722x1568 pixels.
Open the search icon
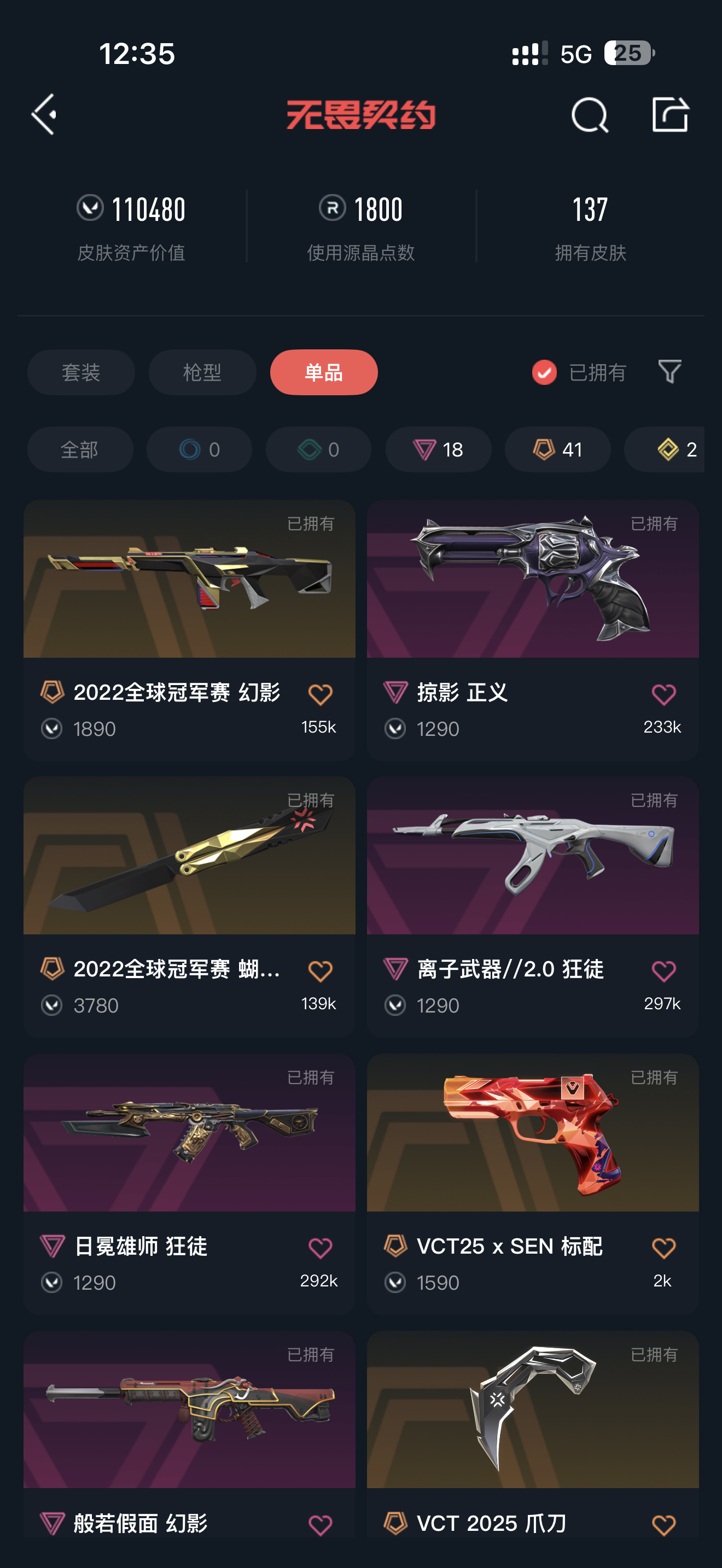point(589,114)
